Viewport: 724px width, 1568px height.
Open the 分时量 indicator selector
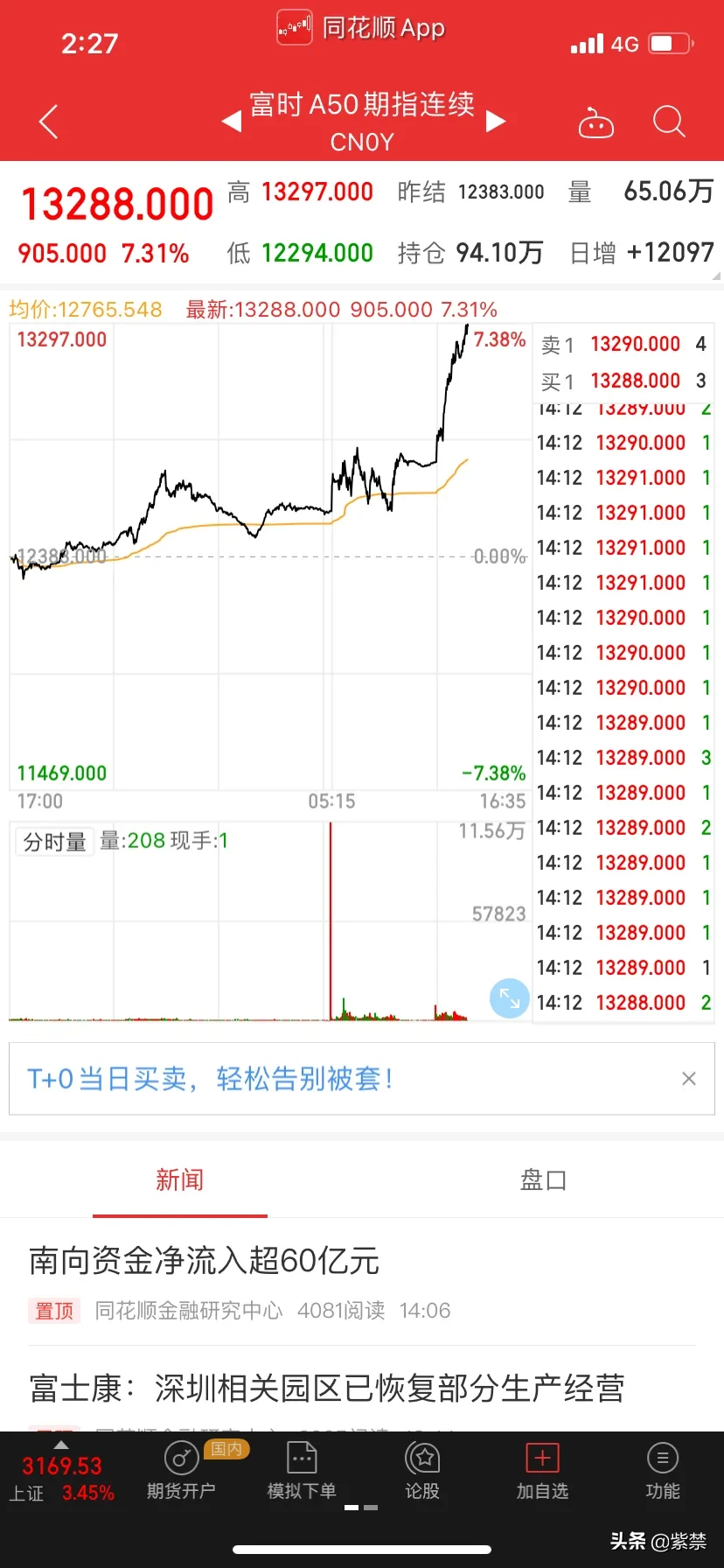[55, 842]
